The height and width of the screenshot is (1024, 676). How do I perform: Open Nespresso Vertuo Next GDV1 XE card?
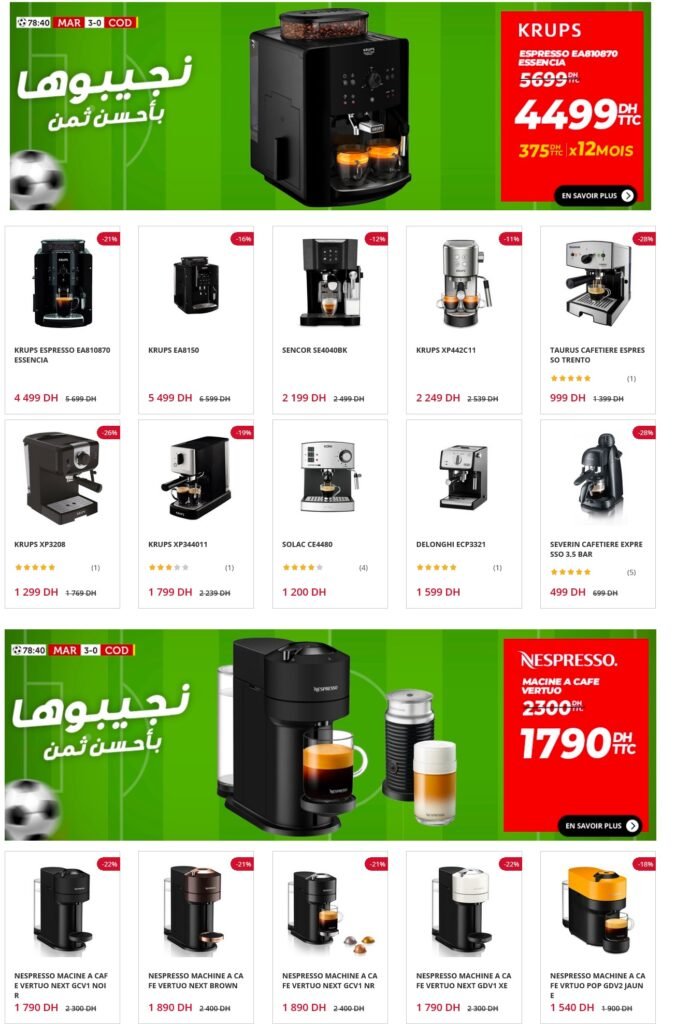464,935
